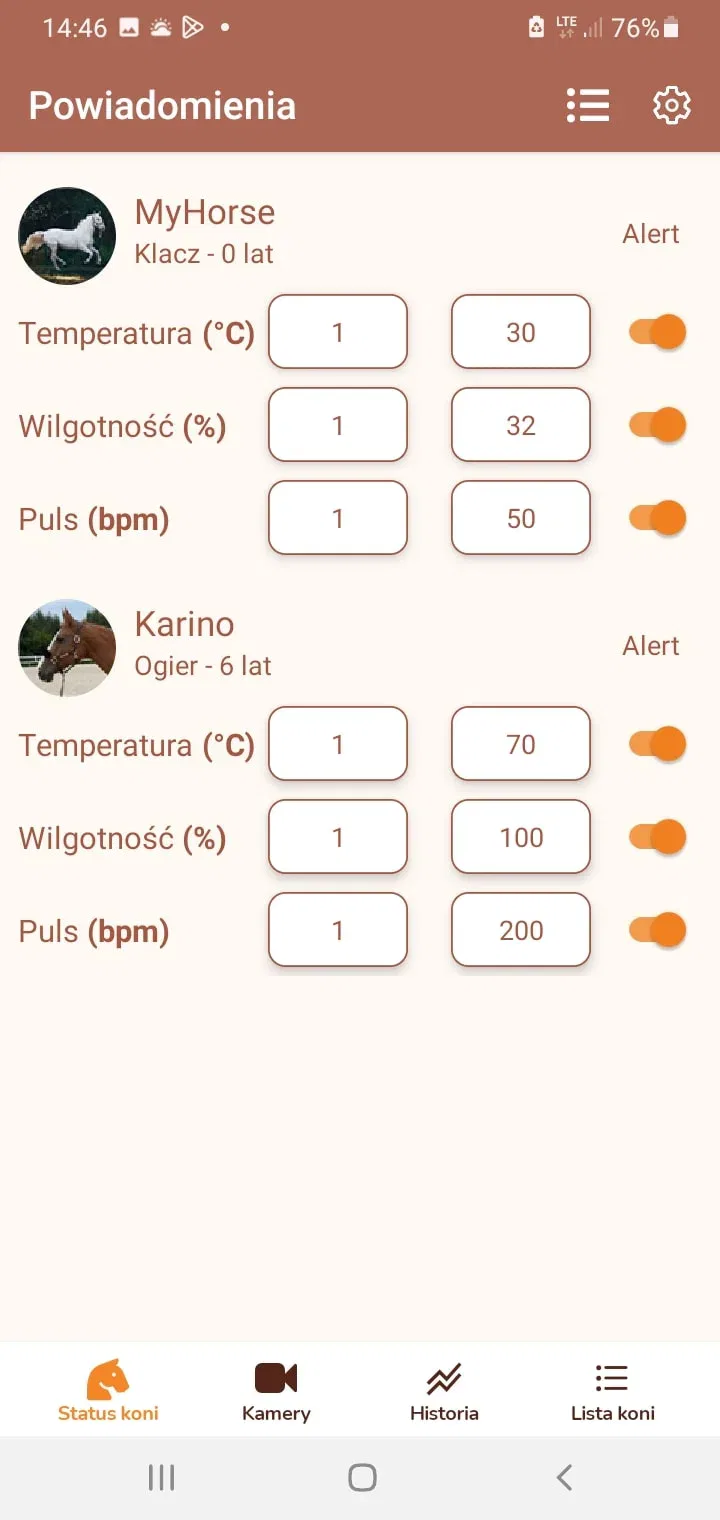720x1520 pixels.
Task: Go back using the system back button
Action: (x=564, y=1477)
